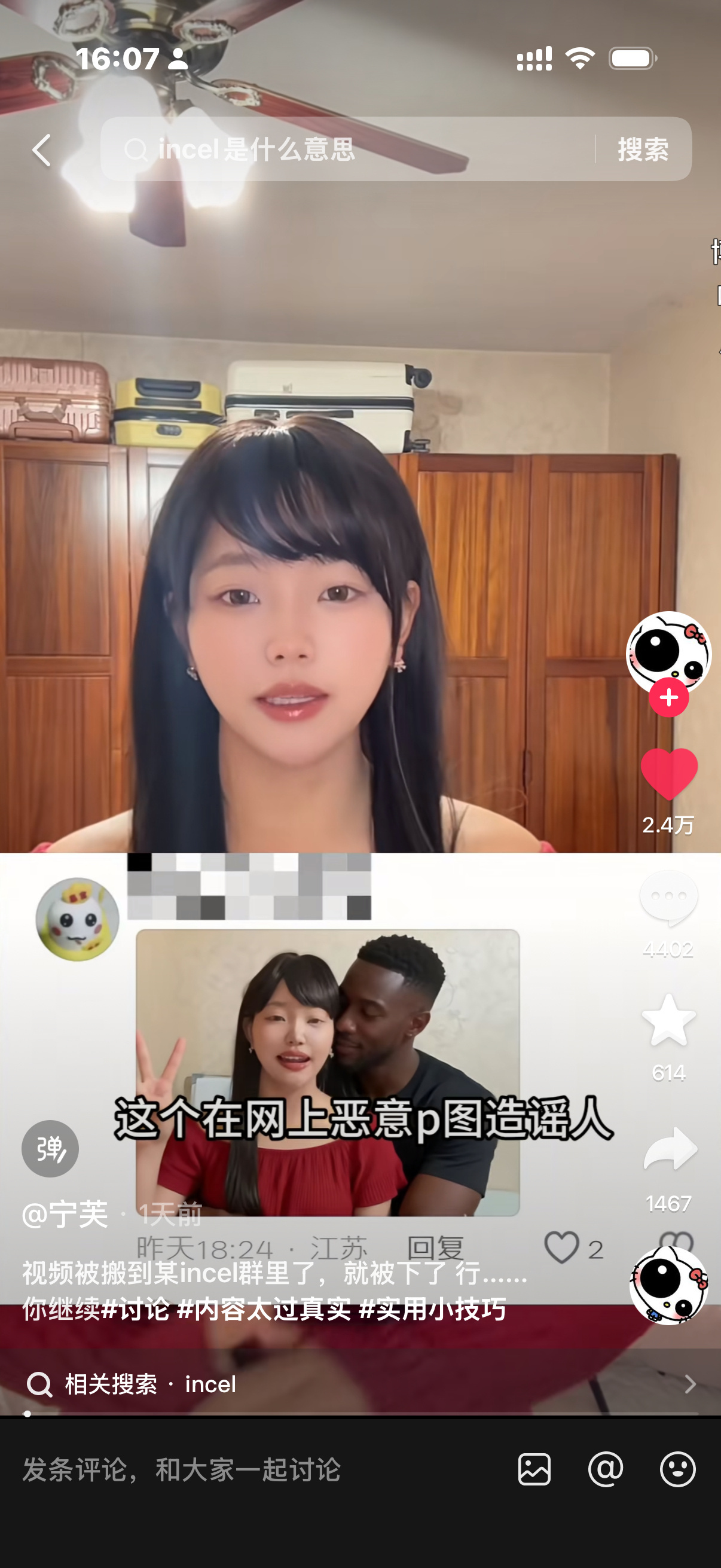Share this video using the arrow
Viewport: 721px width, 1568px height.
tap(669, 1149)
